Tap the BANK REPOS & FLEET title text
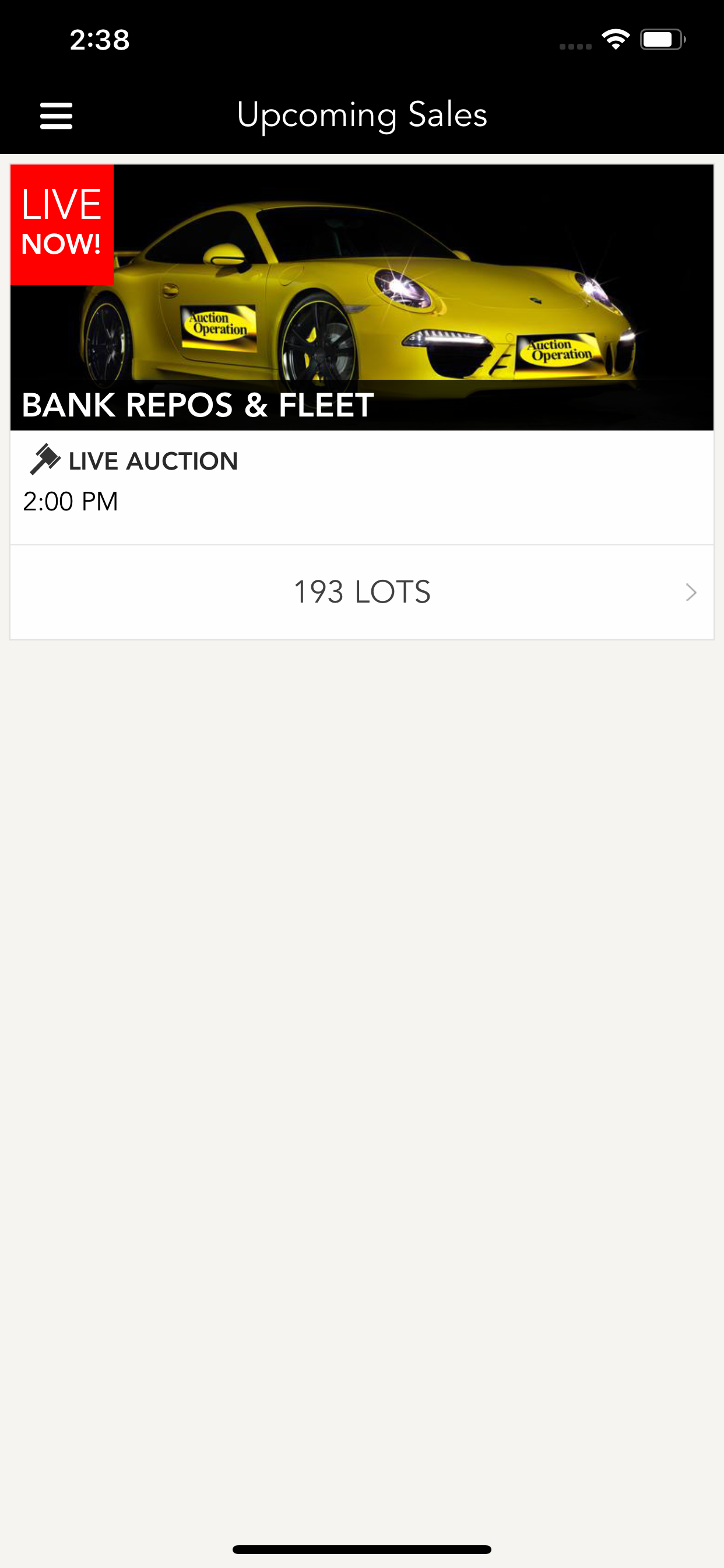The width and height of the screenshot is (724, 1568). coord(197,405)
